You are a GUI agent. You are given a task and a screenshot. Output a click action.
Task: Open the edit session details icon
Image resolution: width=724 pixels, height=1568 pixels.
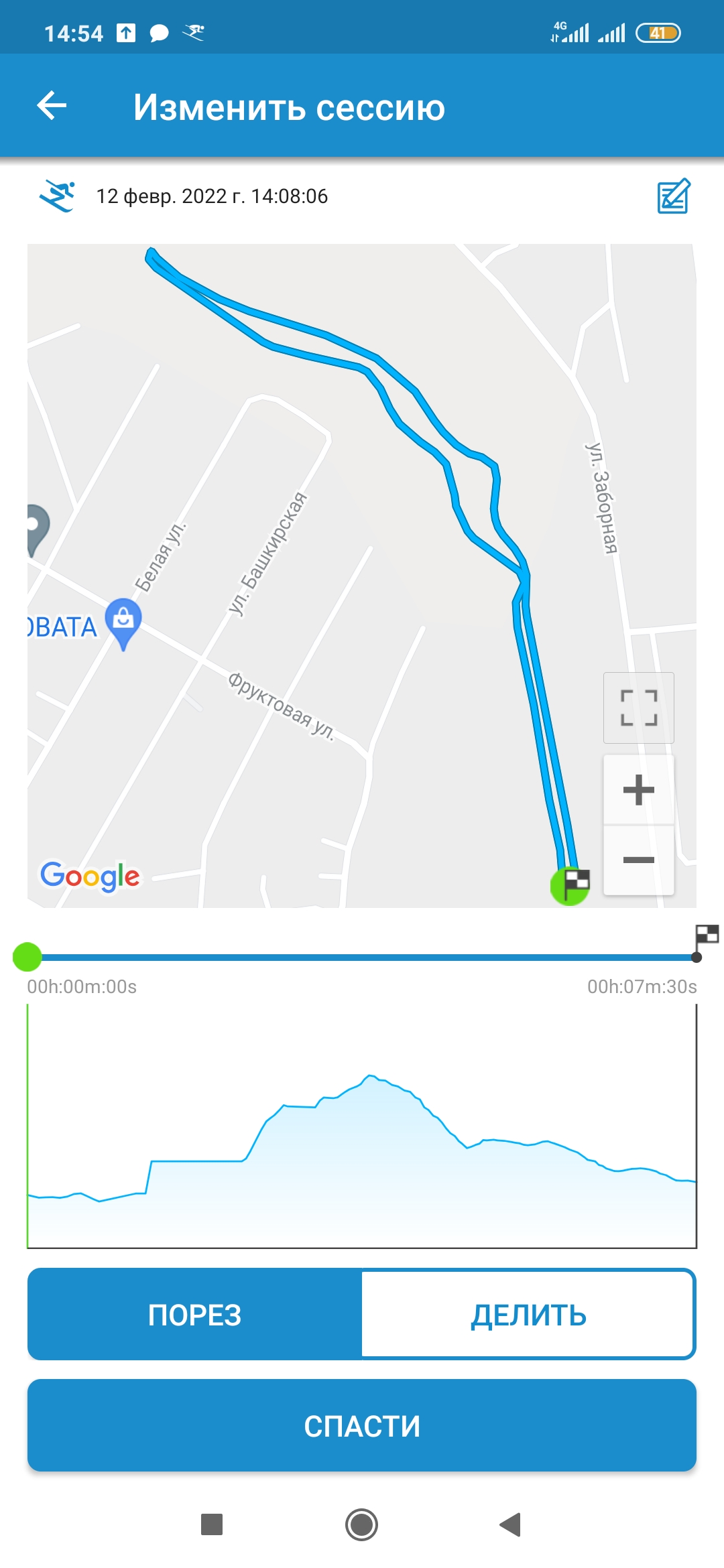[673, 196]
